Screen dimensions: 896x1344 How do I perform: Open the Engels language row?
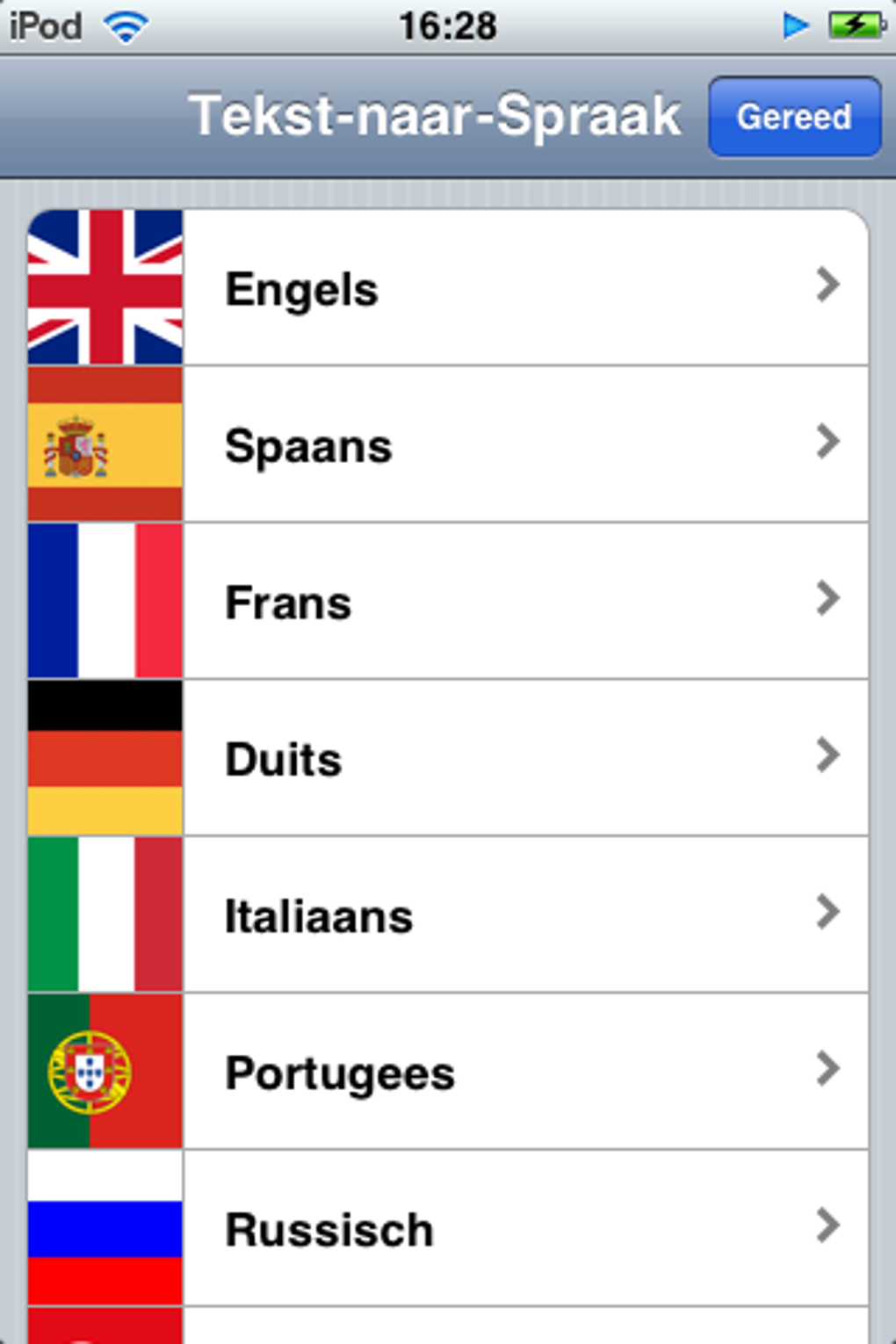(x=448, y=288)
